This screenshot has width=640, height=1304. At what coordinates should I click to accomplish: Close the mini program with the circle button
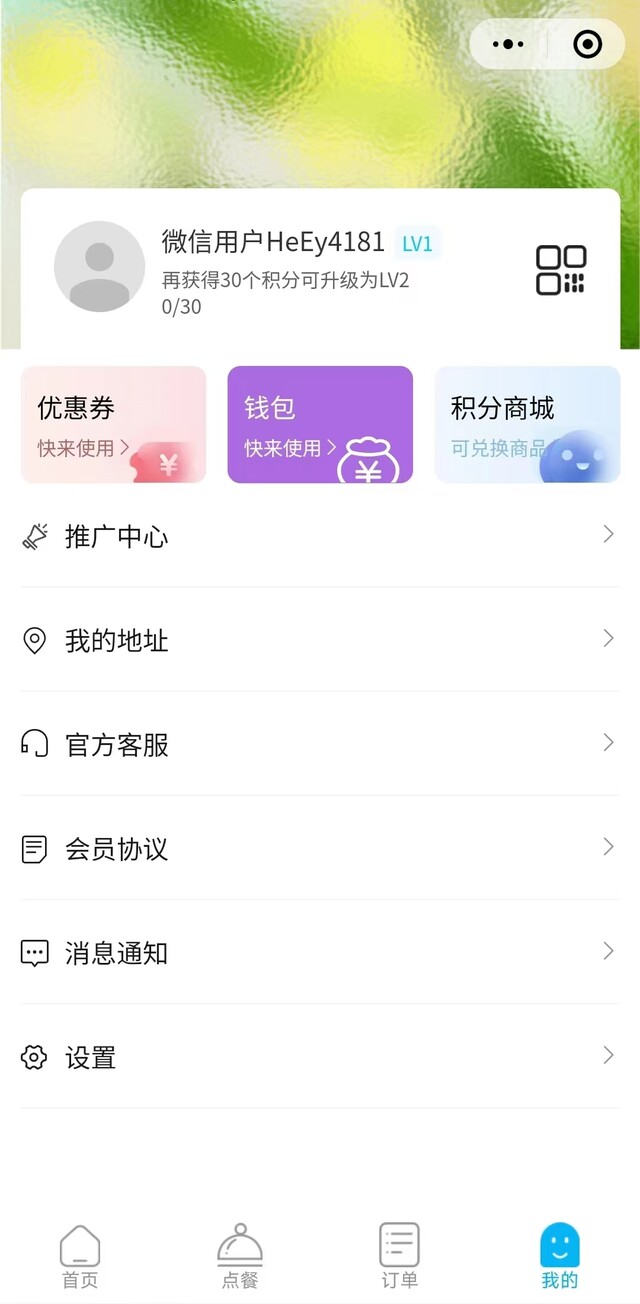[x=587, y=44]
